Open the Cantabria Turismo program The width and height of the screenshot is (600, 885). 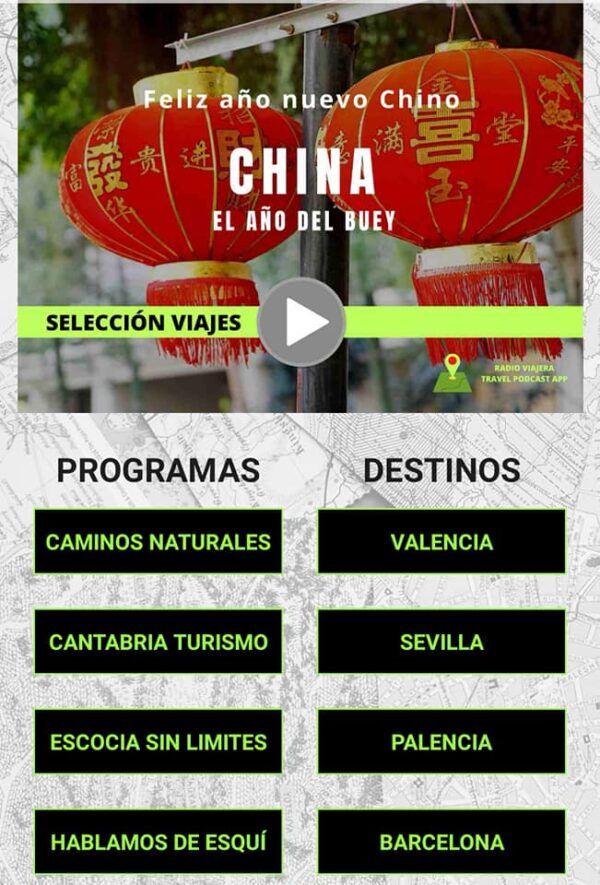pyautogui.click(x=158, y=642)
